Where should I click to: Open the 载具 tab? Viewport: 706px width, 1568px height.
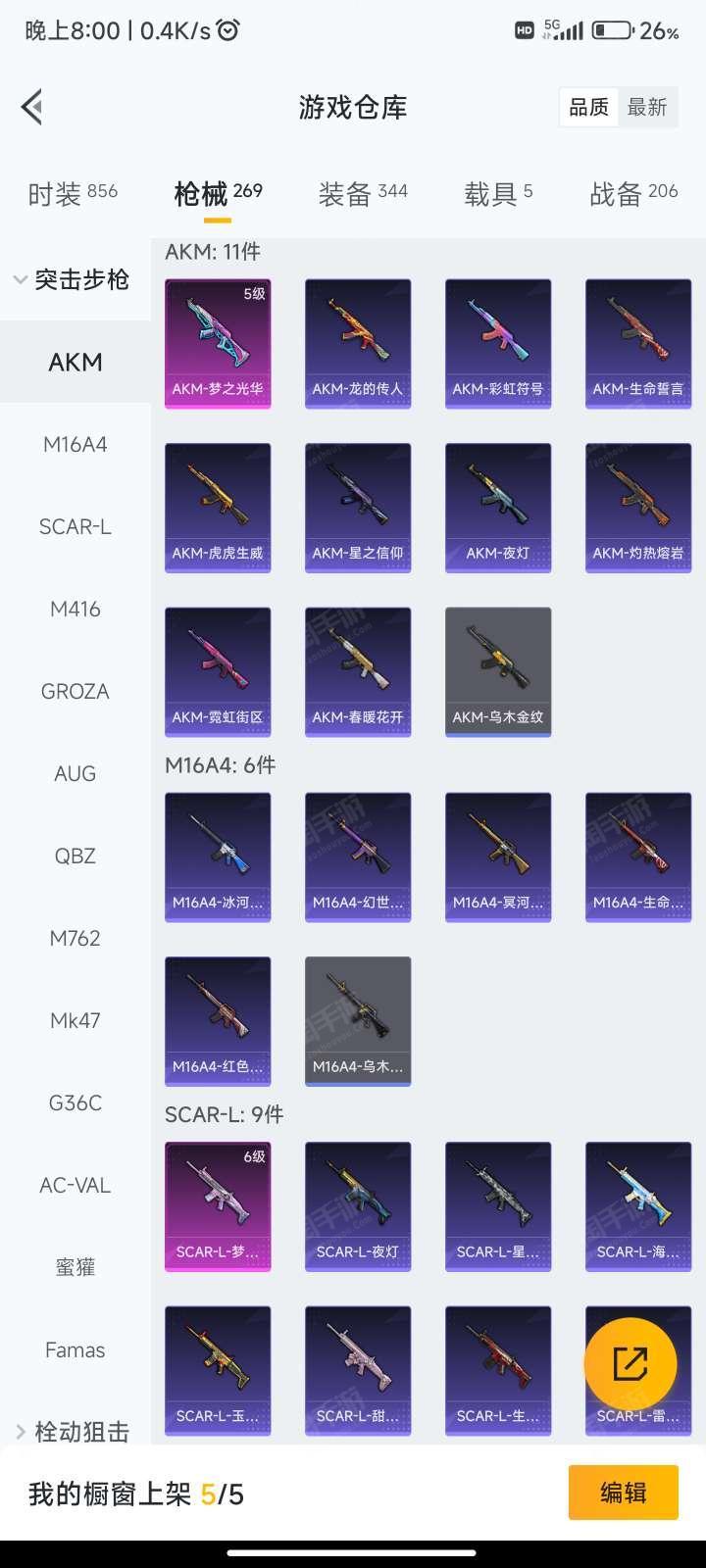[x=498, y=193]
